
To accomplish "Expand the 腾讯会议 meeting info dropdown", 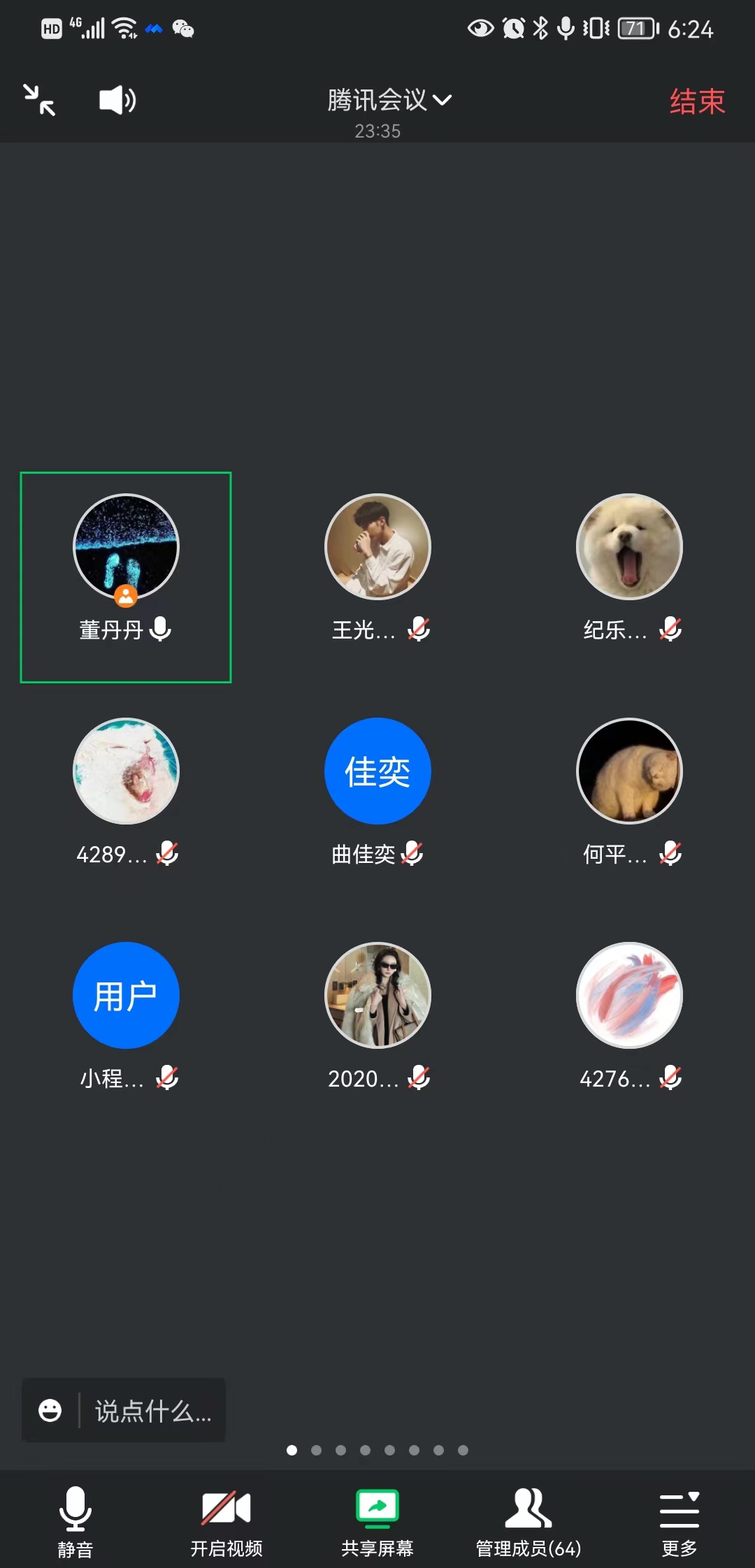I will [389, 100].
